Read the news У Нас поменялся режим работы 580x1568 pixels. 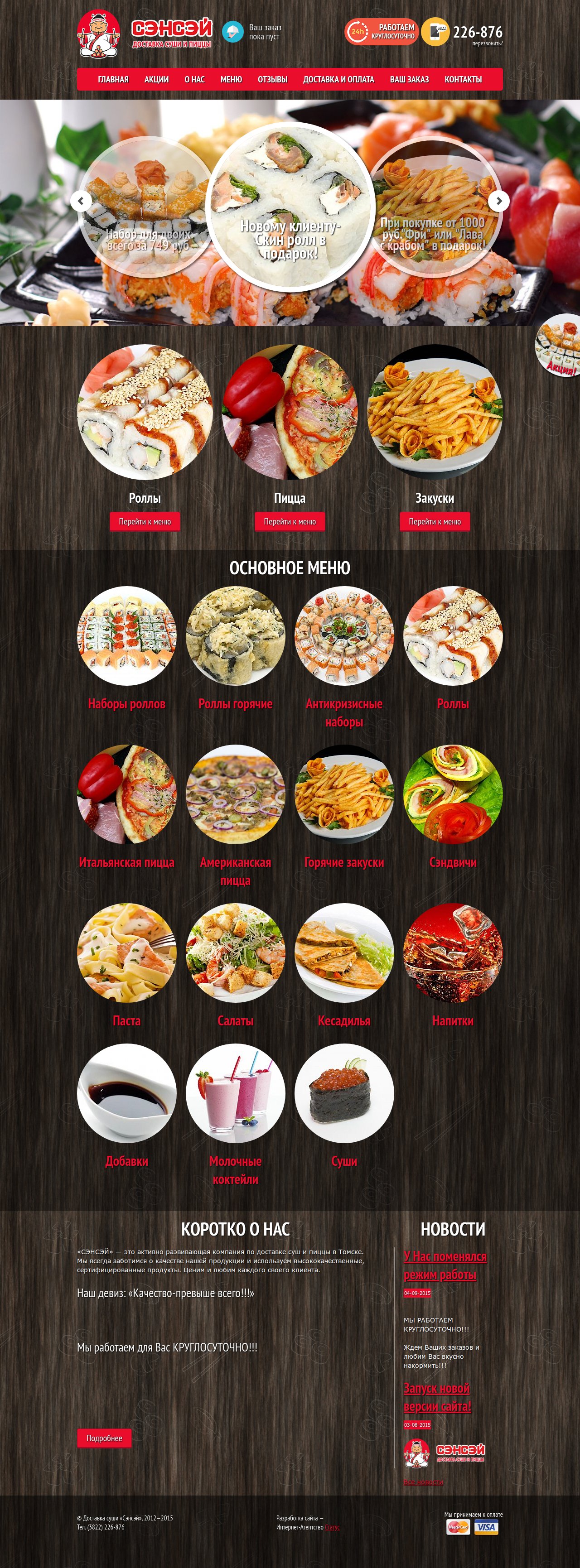(445, 1265)
